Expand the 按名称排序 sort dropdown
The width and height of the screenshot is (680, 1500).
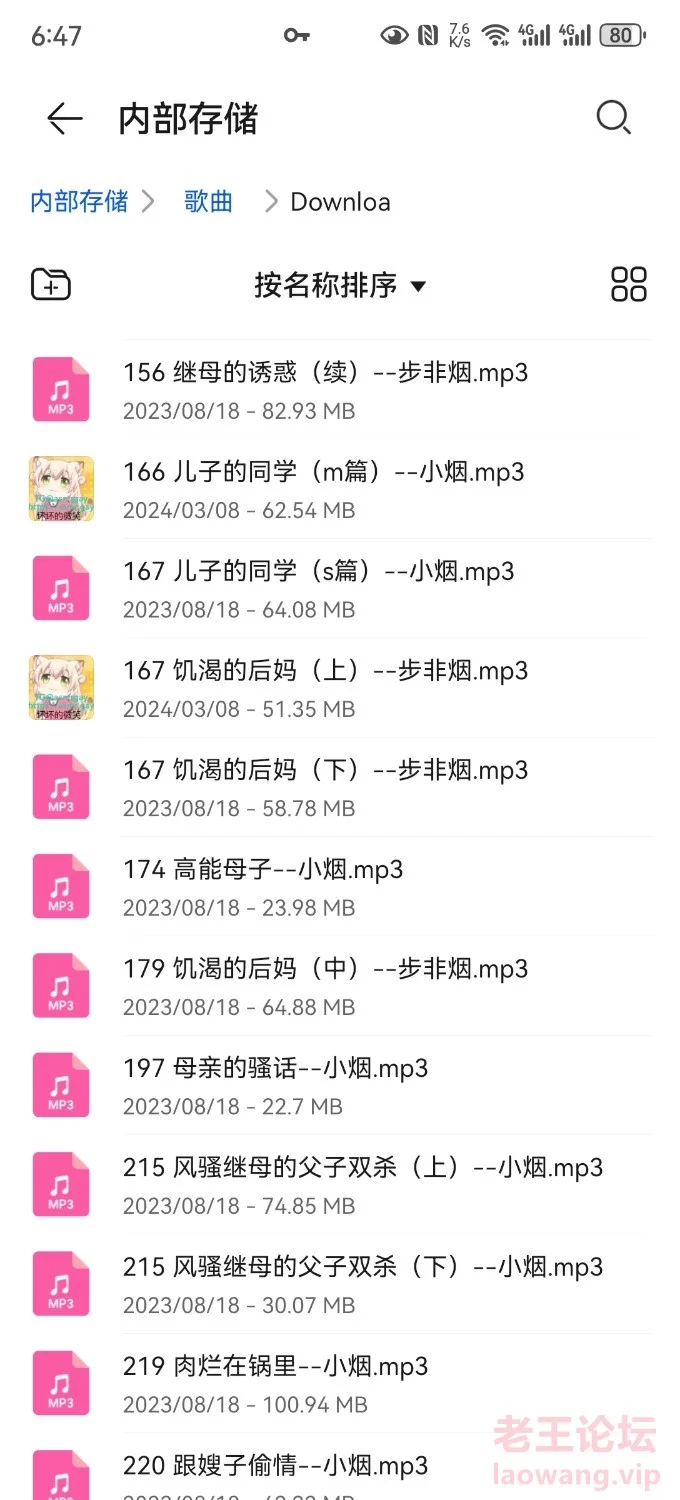click(340, 285)
